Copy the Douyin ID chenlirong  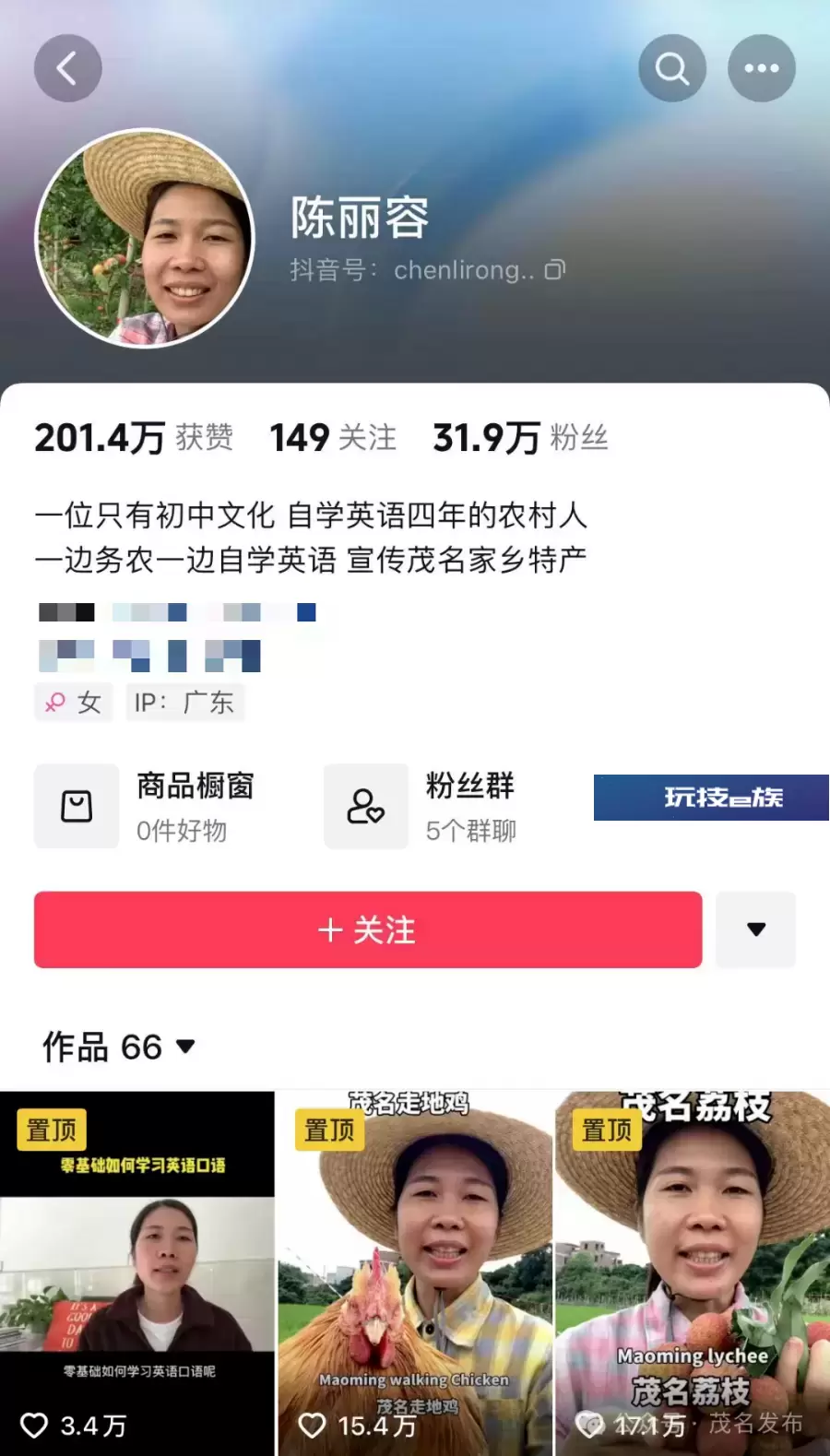coord(555,270)
